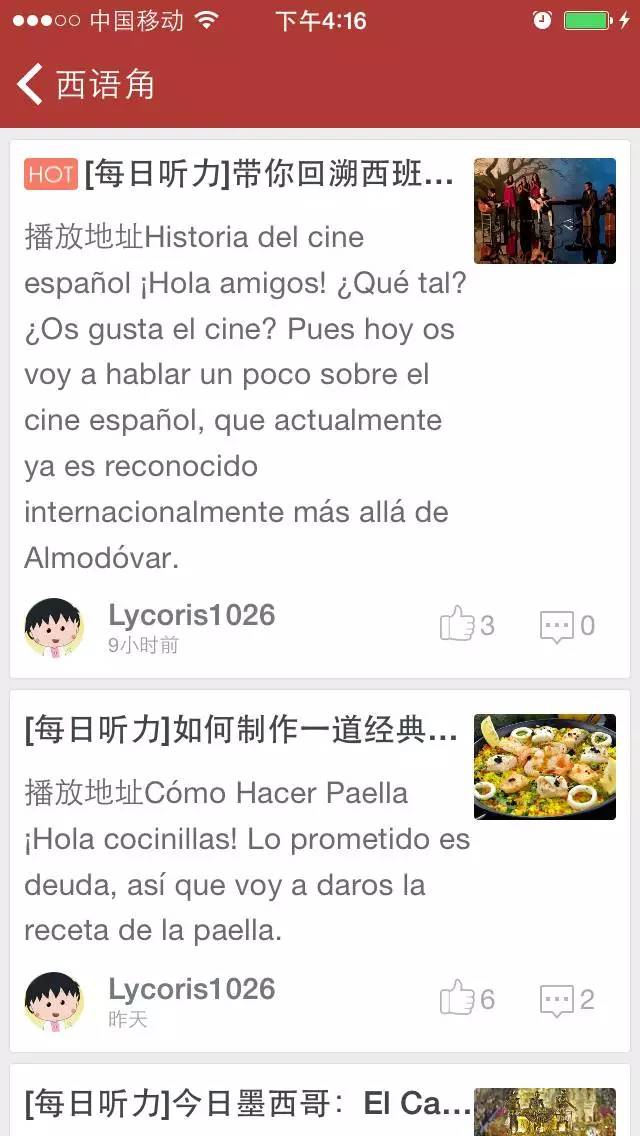View Lycoris1026's profile from the cinema post

[53, 628]
